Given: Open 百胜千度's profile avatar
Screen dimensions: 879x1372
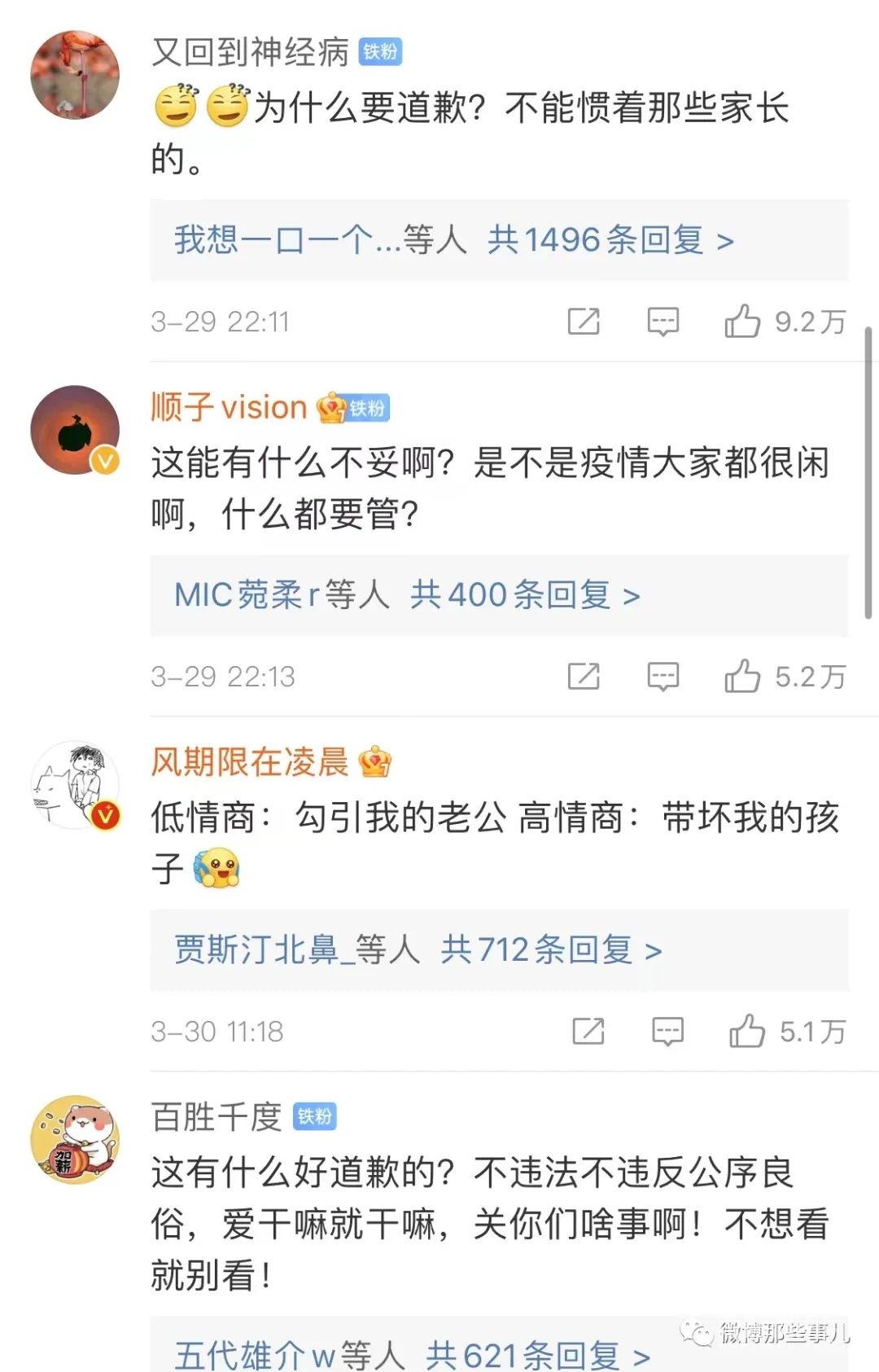Looking at the screenshot, I should pyautogui.click(x=75, y=1140).
